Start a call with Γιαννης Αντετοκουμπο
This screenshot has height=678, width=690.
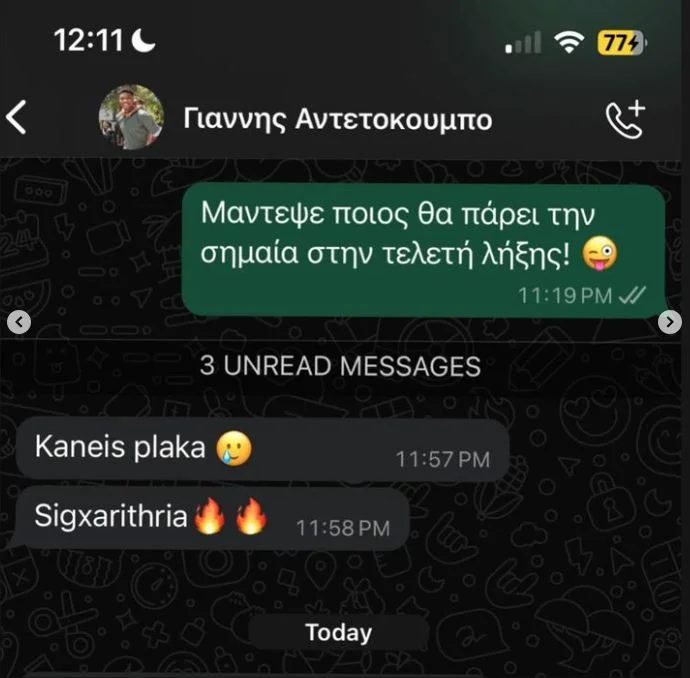click(626, 120)
